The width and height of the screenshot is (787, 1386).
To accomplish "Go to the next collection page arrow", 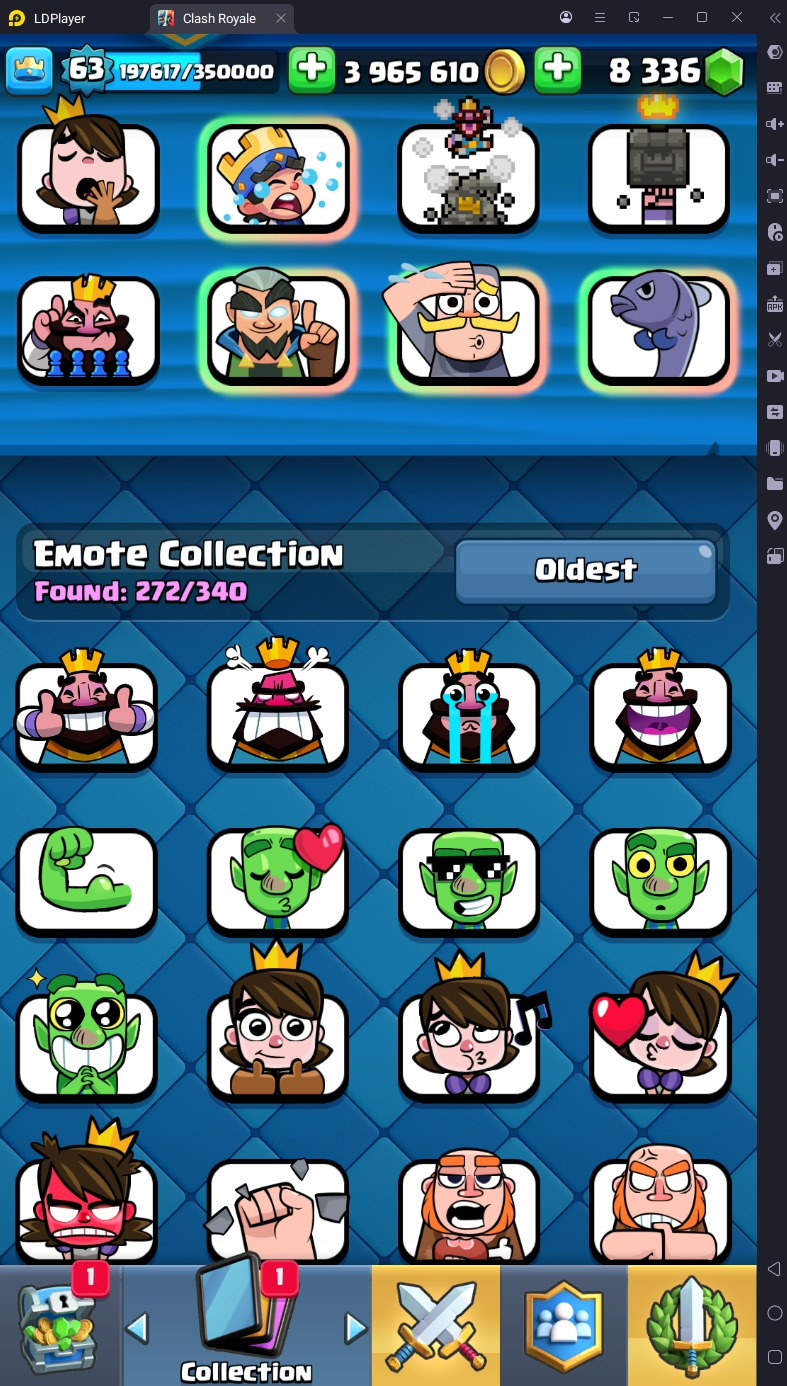I will [355, 1328].
